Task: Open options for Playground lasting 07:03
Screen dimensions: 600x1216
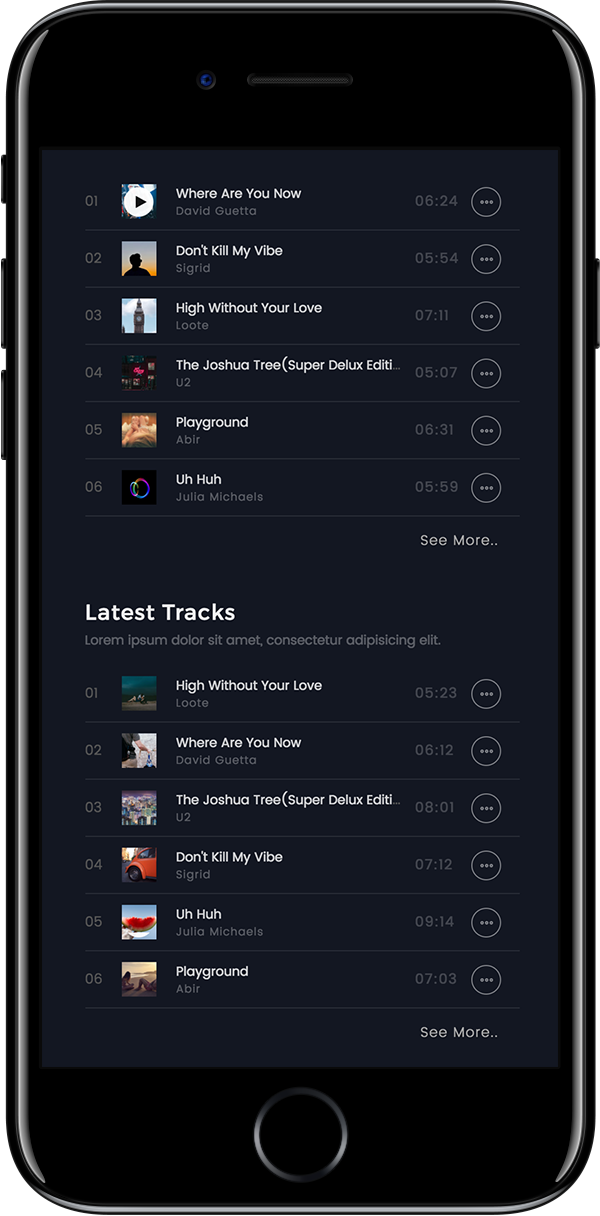Action: coord(486,980)
